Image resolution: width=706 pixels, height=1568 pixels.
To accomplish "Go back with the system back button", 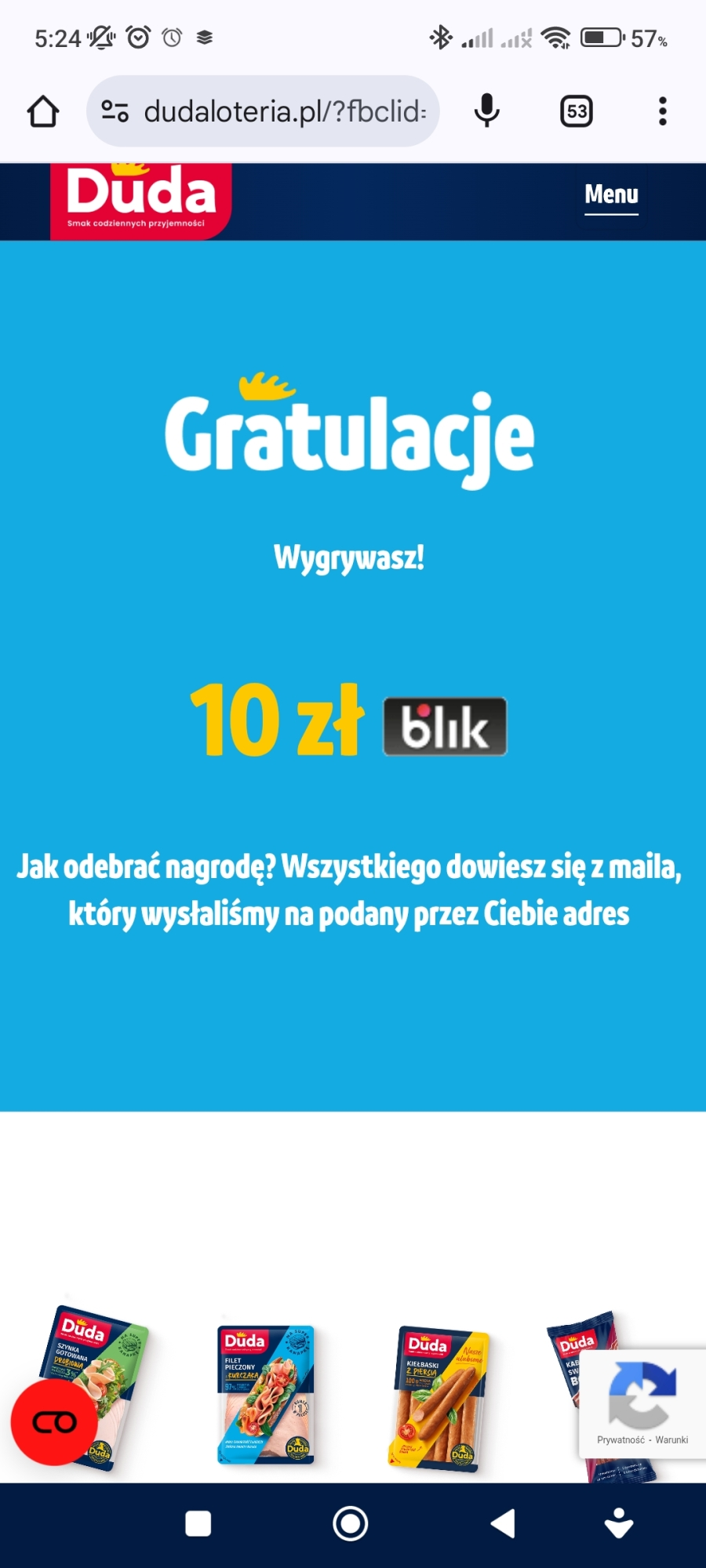I will point(503,1524).
